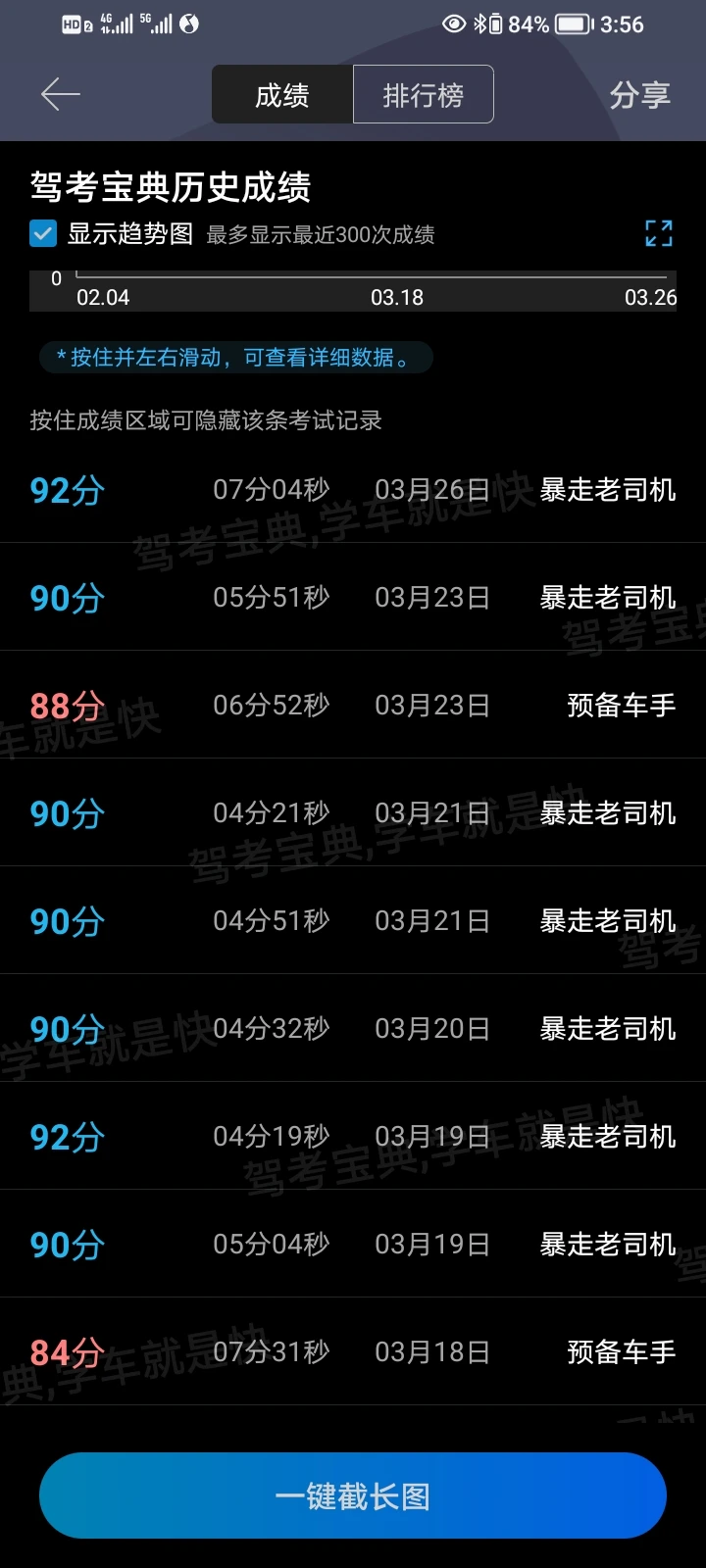Open the 90分 record from 03月20日
The image size is (706, 1568).
pos(353,1028)
